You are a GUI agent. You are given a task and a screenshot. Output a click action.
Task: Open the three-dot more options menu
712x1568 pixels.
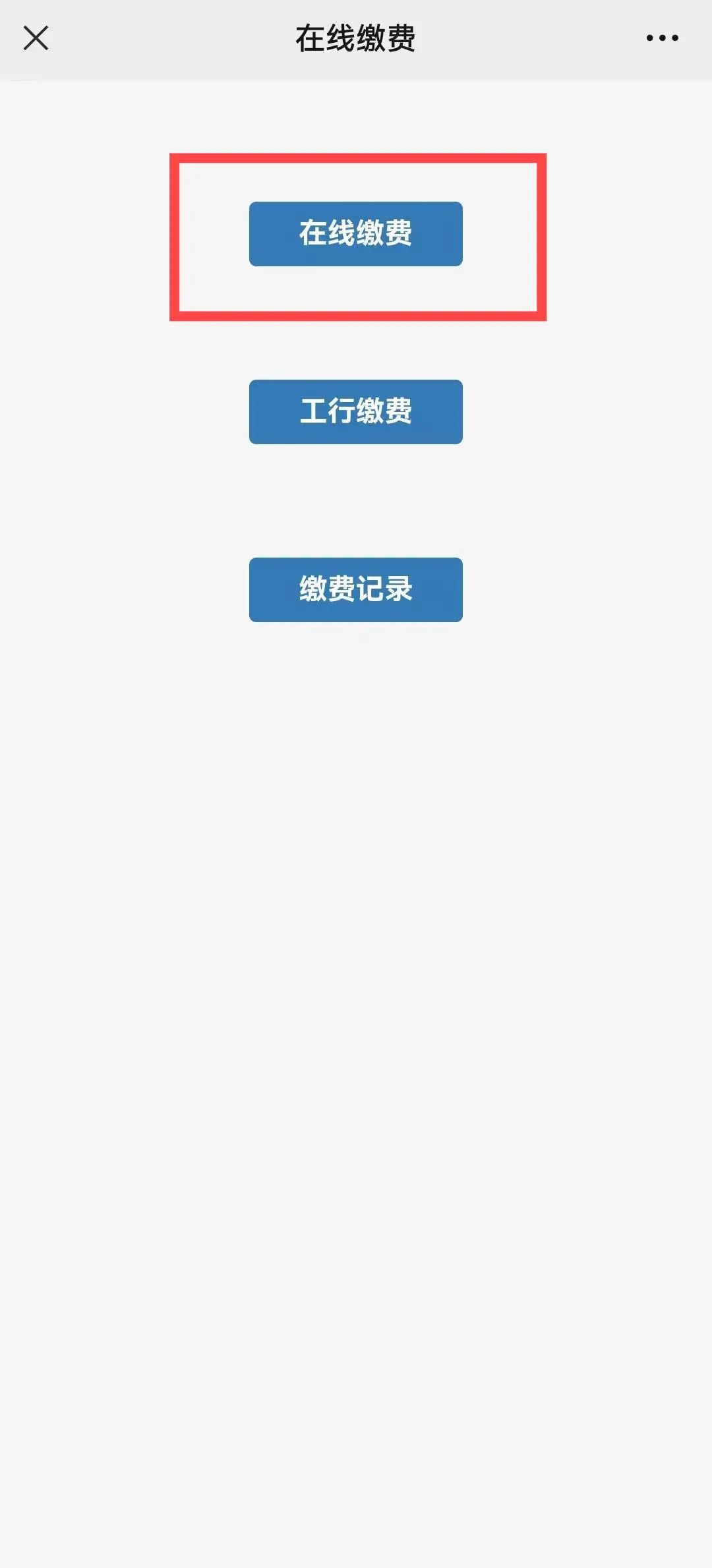(x=662, y=38)
